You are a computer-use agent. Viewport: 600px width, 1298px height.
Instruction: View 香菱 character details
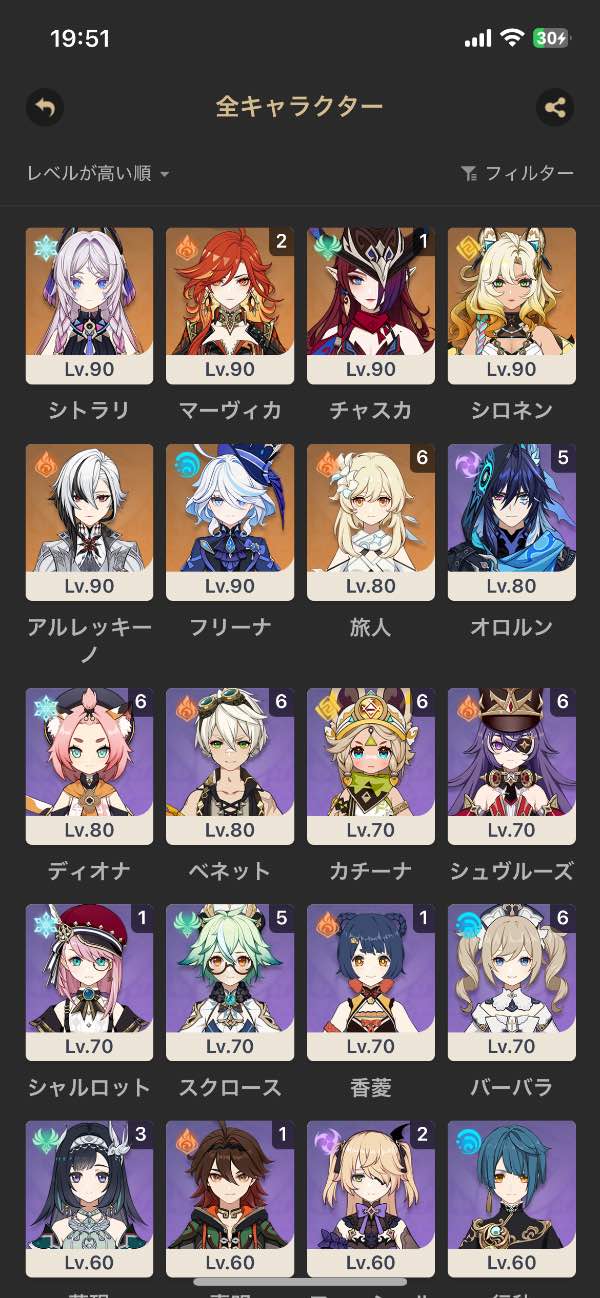pyautogui.click(x=371, y=982)
